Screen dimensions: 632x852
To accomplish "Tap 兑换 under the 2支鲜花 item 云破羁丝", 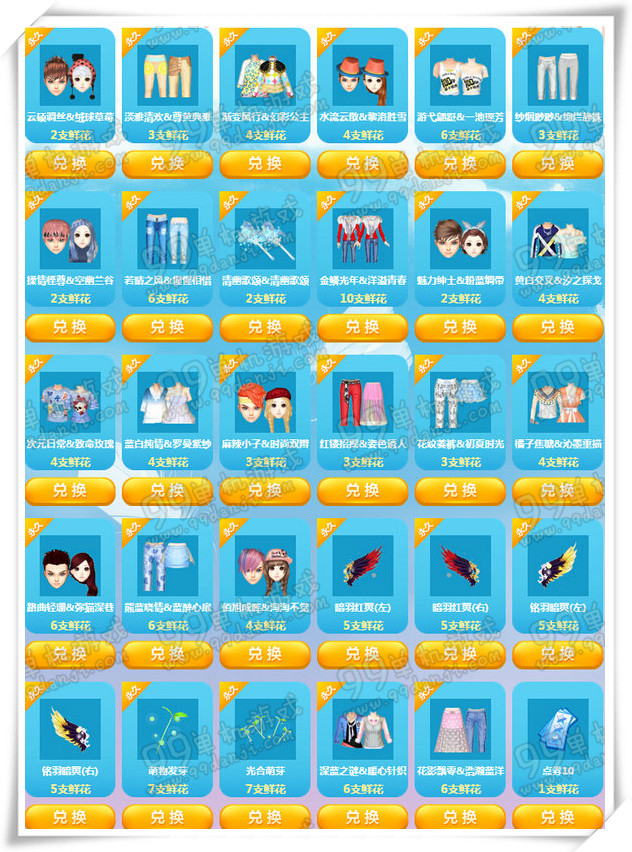I will tap(69, 163).
